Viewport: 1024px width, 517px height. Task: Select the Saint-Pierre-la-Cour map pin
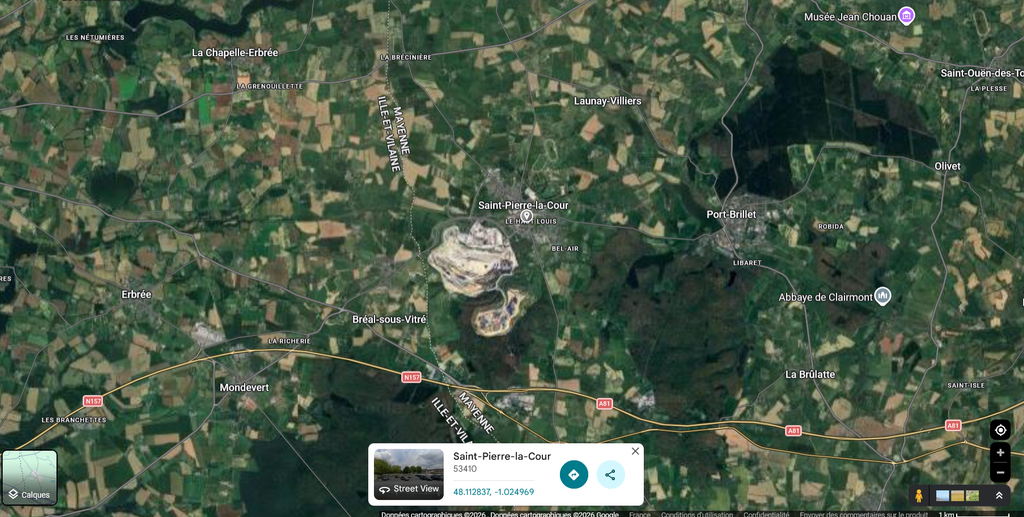pyautogui.click(x=526, y=216)
